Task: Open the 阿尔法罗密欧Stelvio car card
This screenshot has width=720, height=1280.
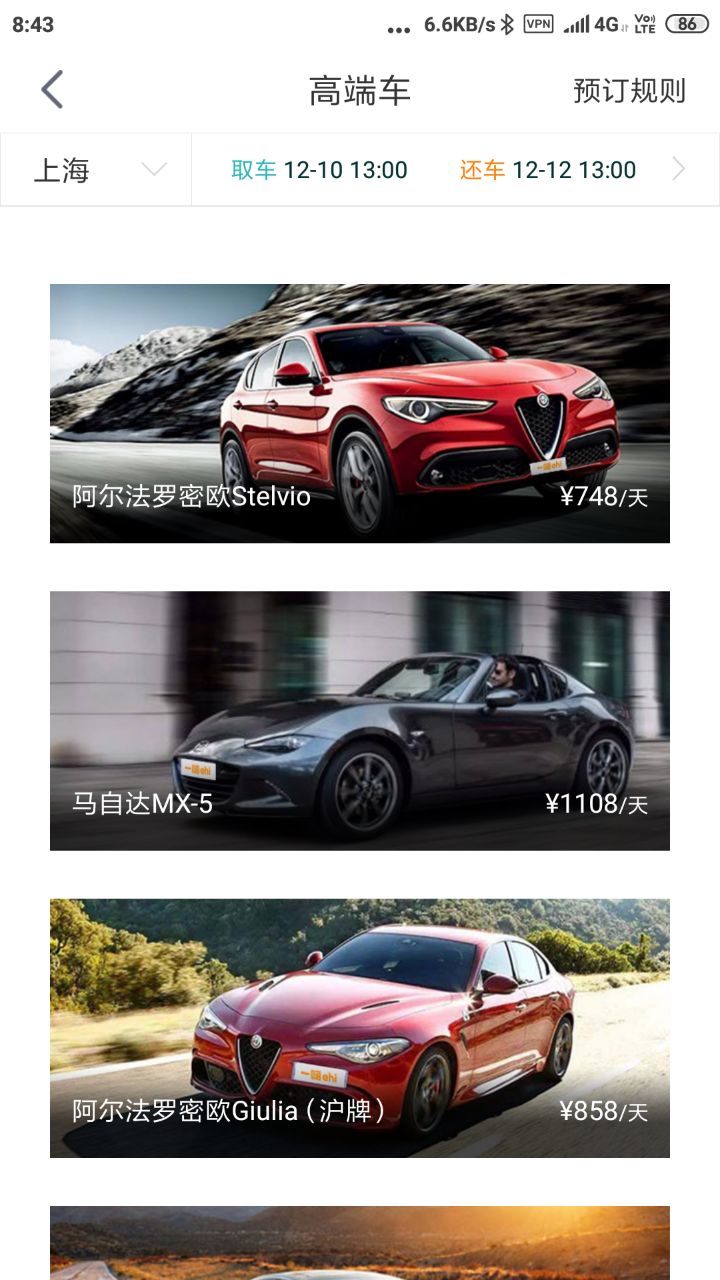Action: click(360, 413)
